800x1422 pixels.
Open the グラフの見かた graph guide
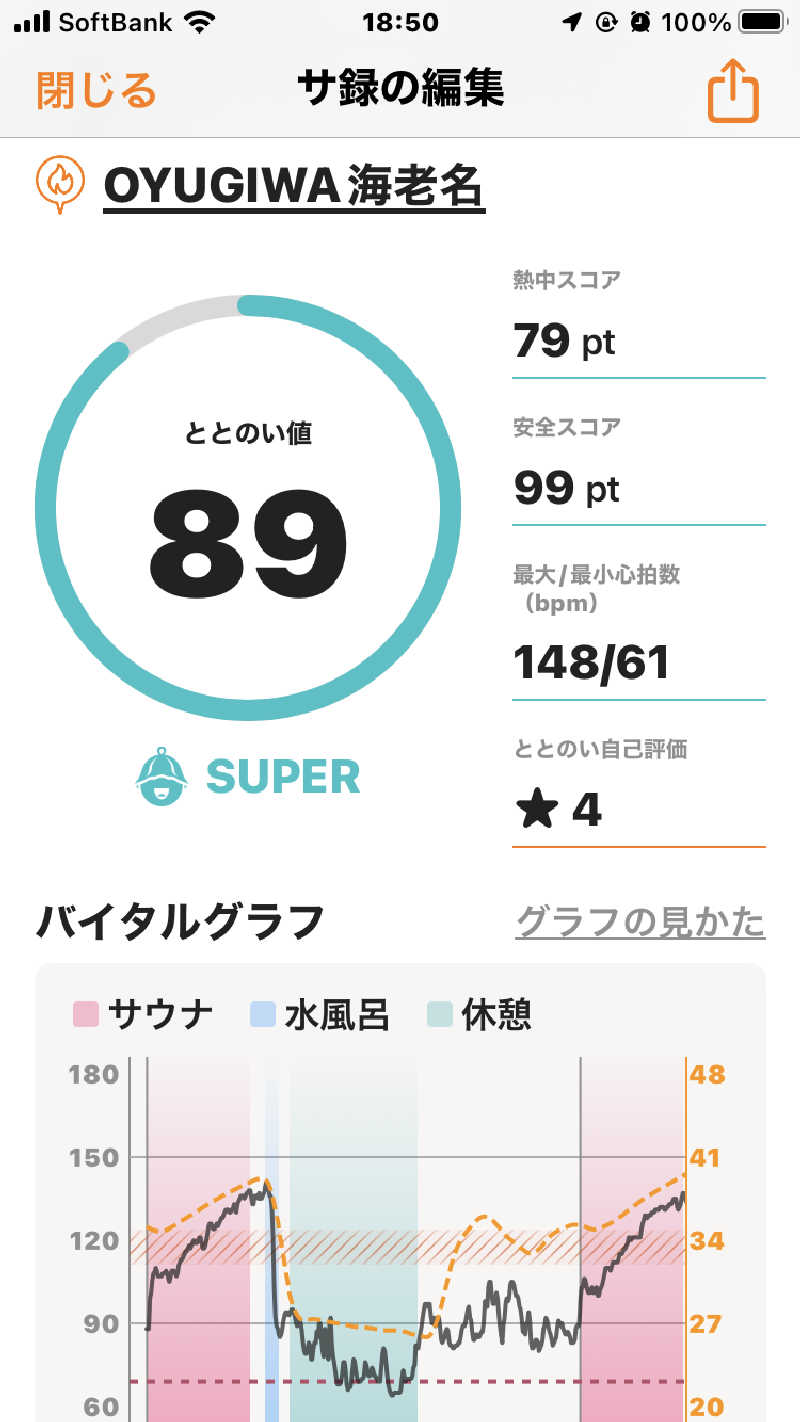(x=640, y=921)
